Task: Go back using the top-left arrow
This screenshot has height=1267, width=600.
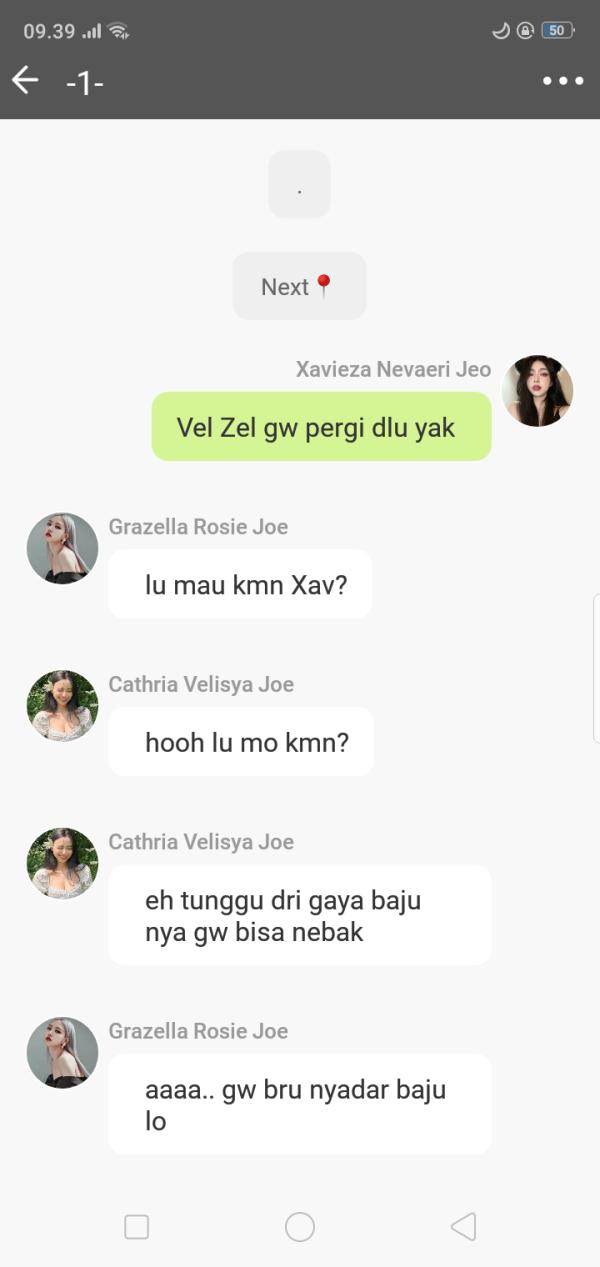Action: (x=25, y=81)
